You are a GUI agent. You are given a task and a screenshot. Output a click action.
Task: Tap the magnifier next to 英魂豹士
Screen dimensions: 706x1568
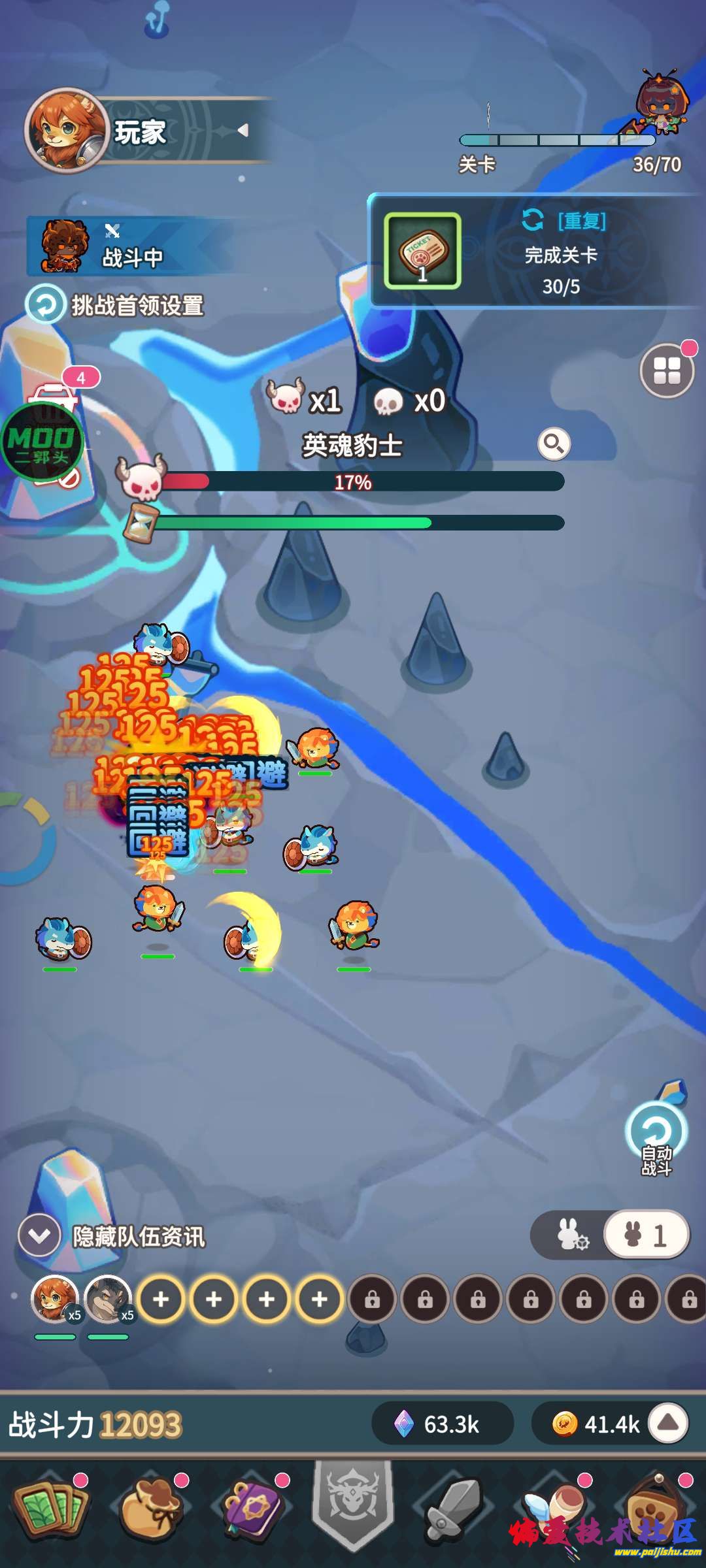554,444
